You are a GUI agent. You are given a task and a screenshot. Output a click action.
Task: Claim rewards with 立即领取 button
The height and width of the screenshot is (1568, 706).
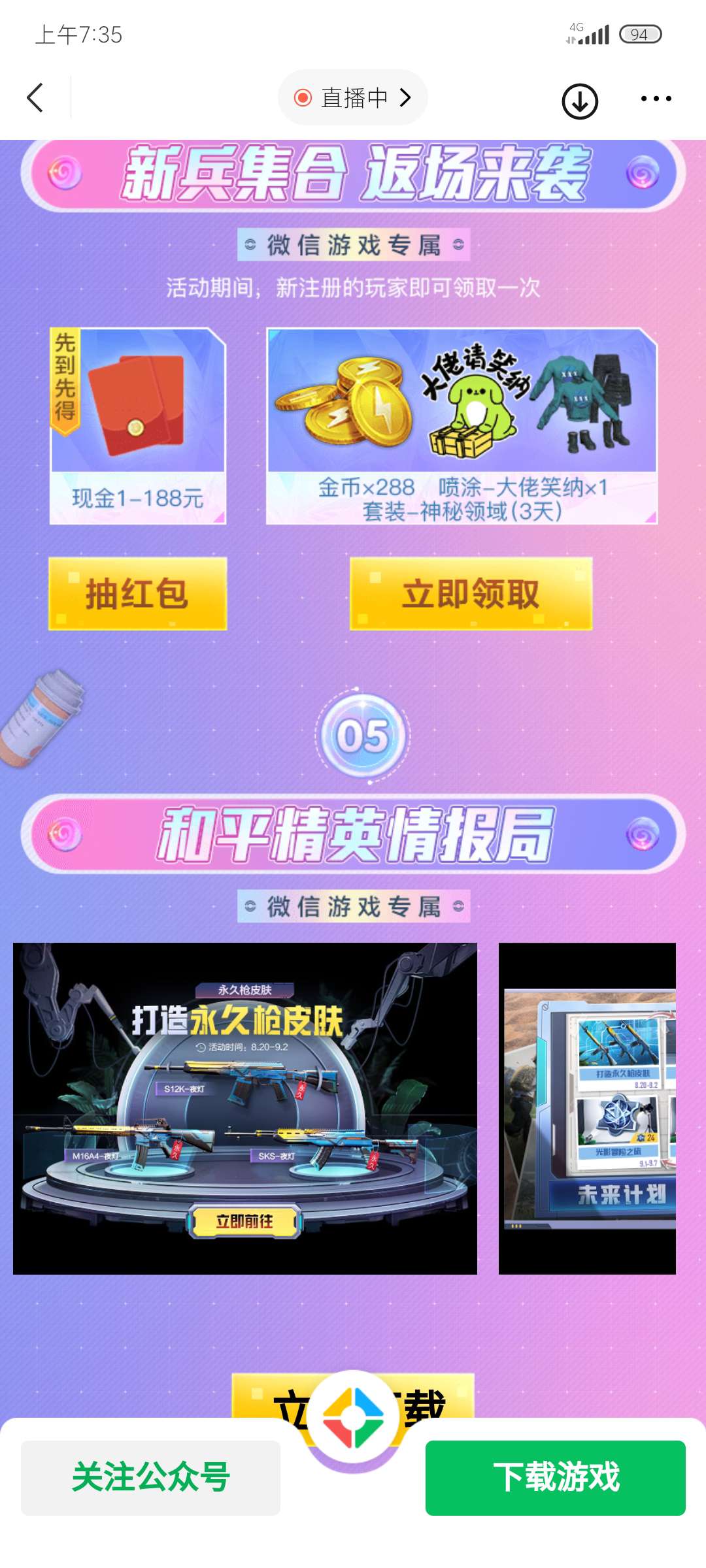(x=471, y=594)
